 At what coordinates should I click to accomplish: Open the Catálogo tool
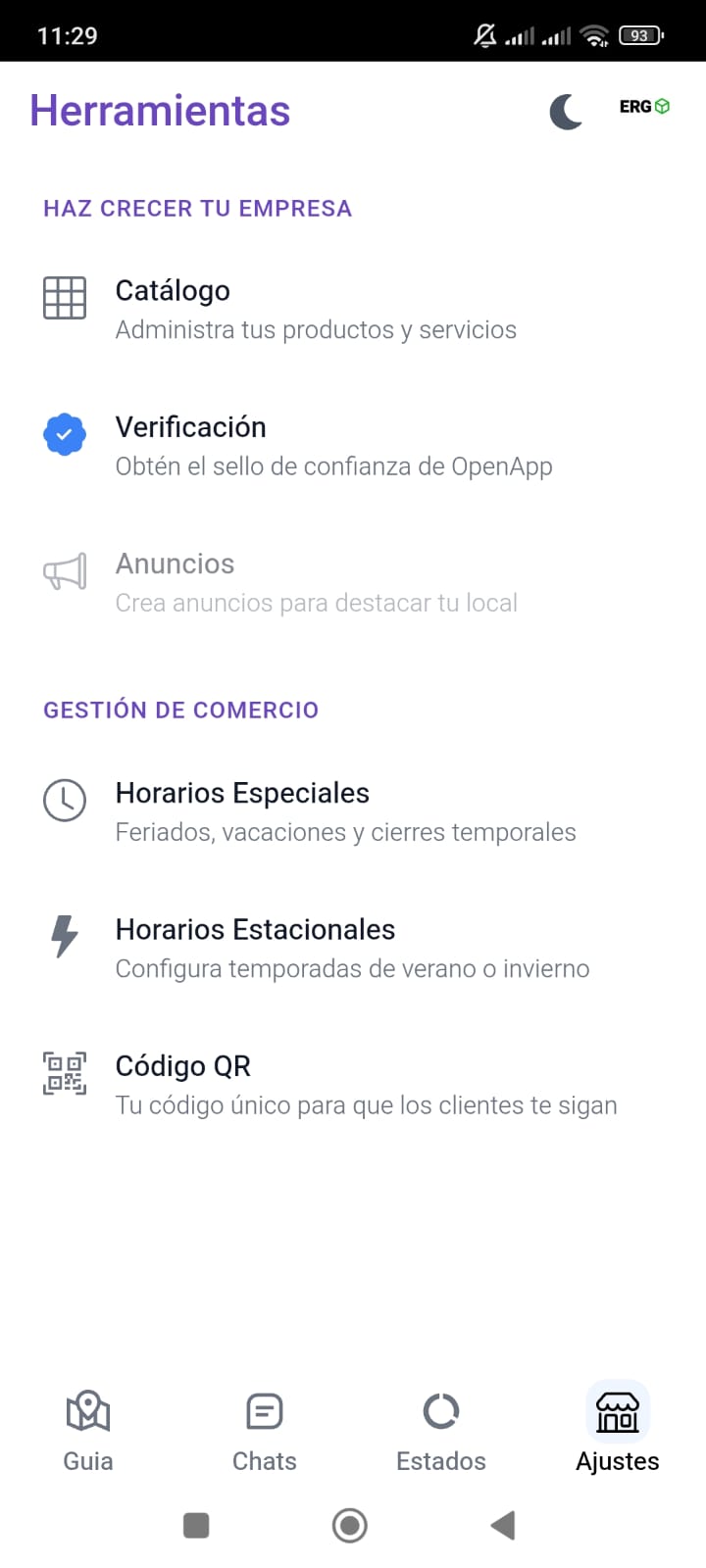(314, 309)
